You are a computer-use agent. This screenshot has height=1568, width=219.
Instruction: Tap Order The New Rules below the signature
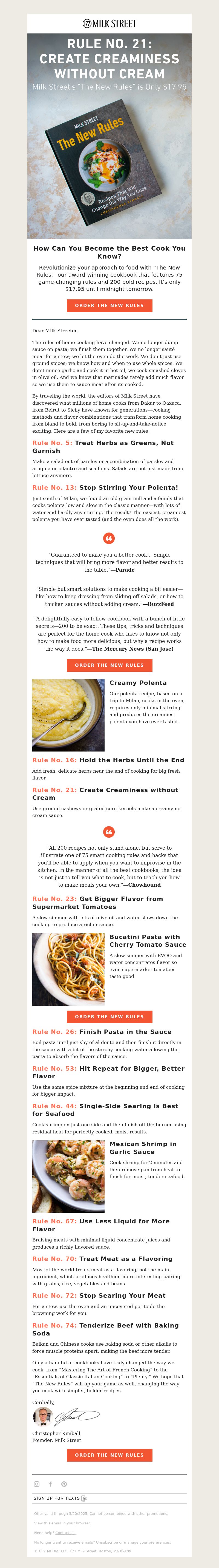pos(109,1455)
